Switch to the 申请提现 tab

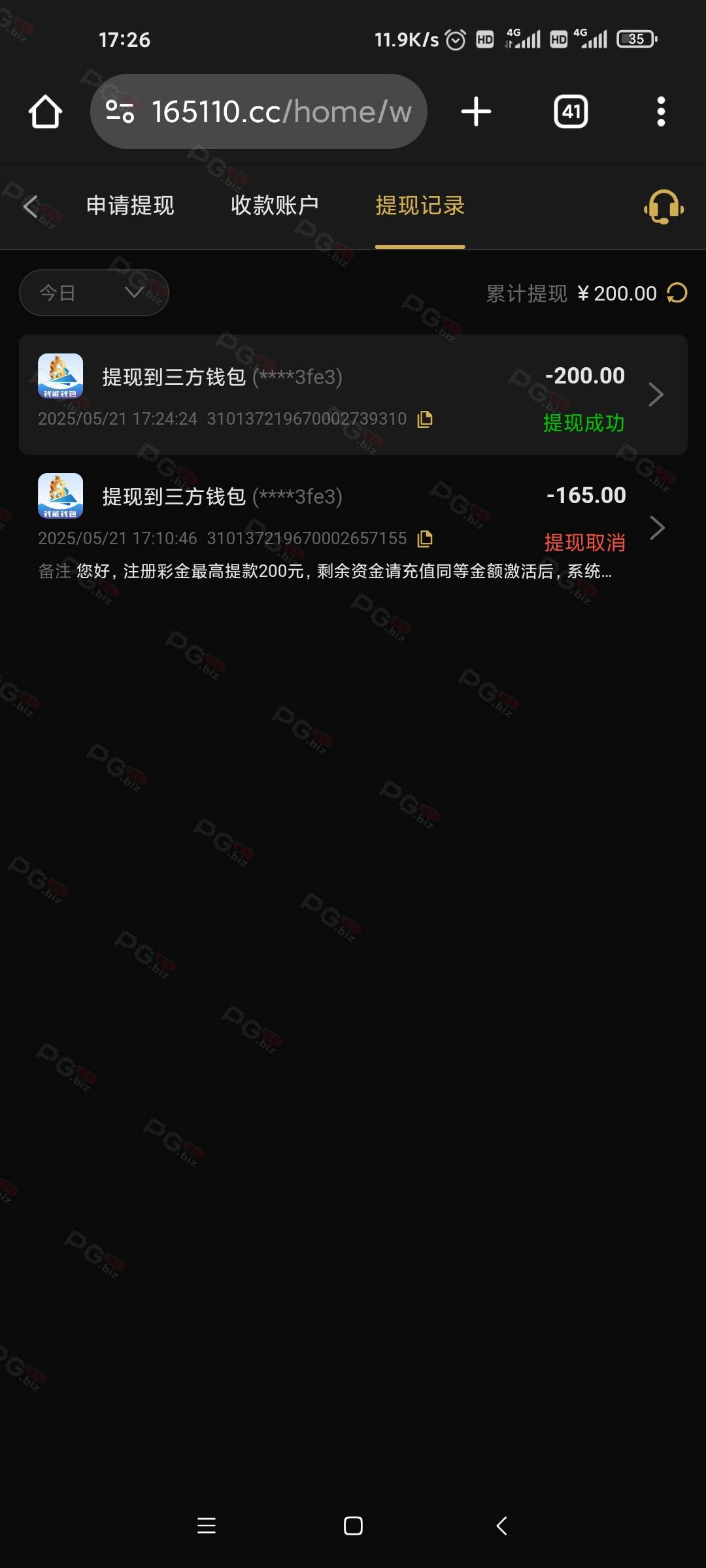130,206
